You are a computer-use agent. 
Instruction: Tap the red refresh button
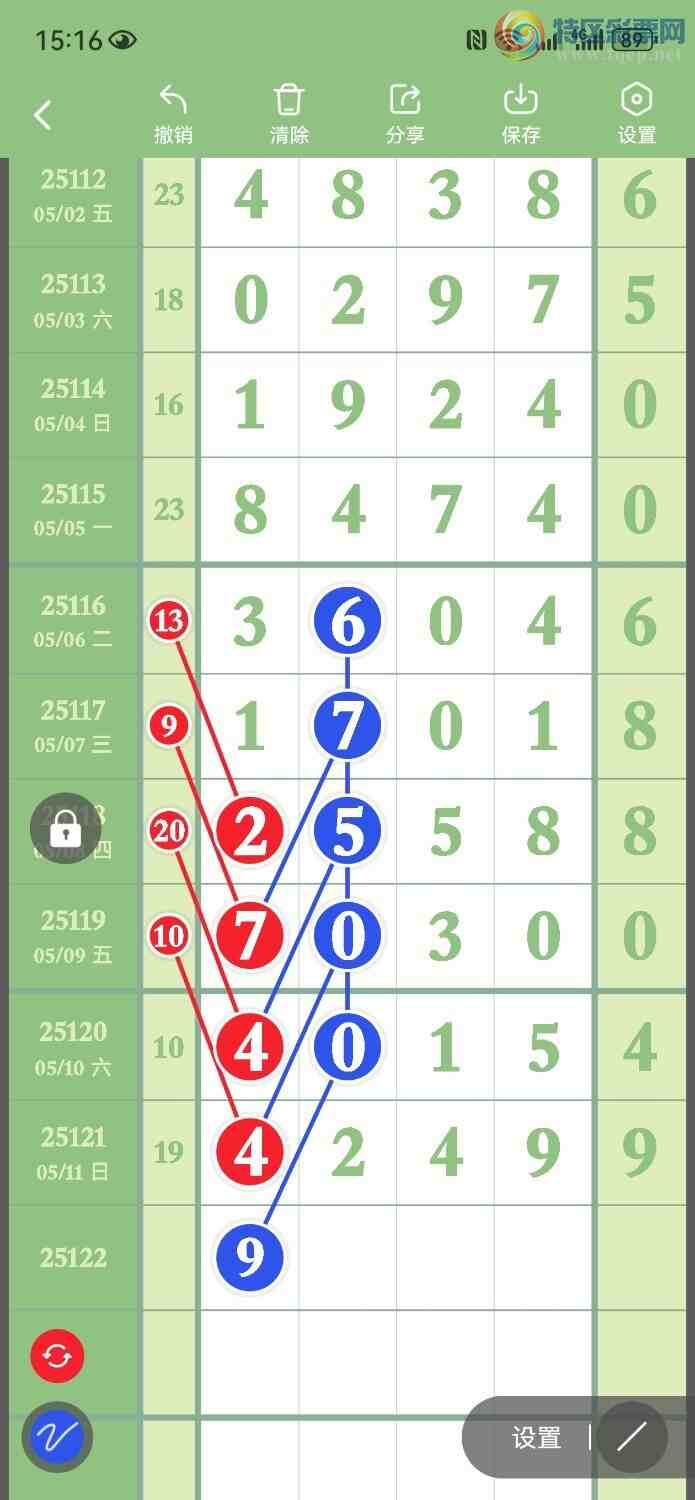(x=57, y=1356)
